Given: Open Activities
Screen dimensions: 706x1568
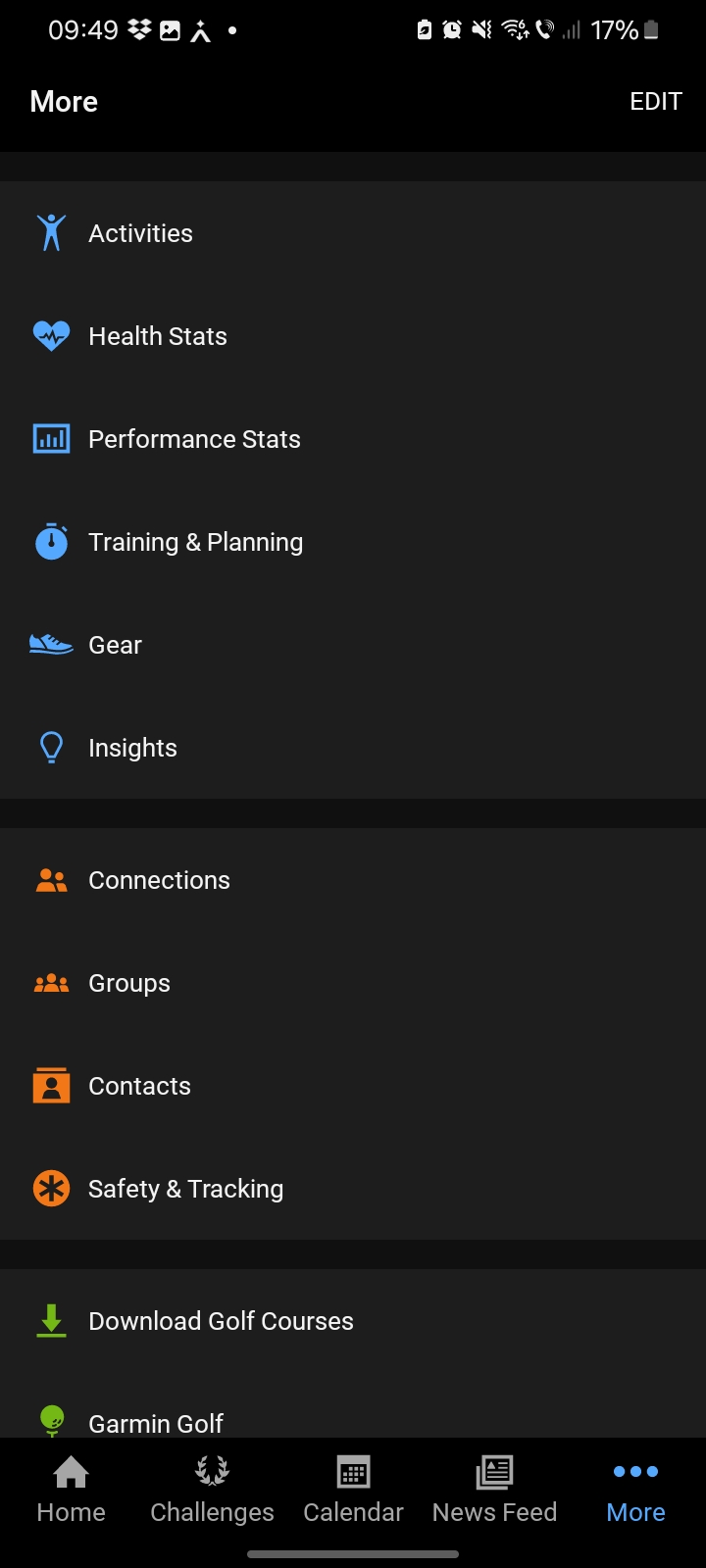Looking at the screenshot, I should click(353, 233).
